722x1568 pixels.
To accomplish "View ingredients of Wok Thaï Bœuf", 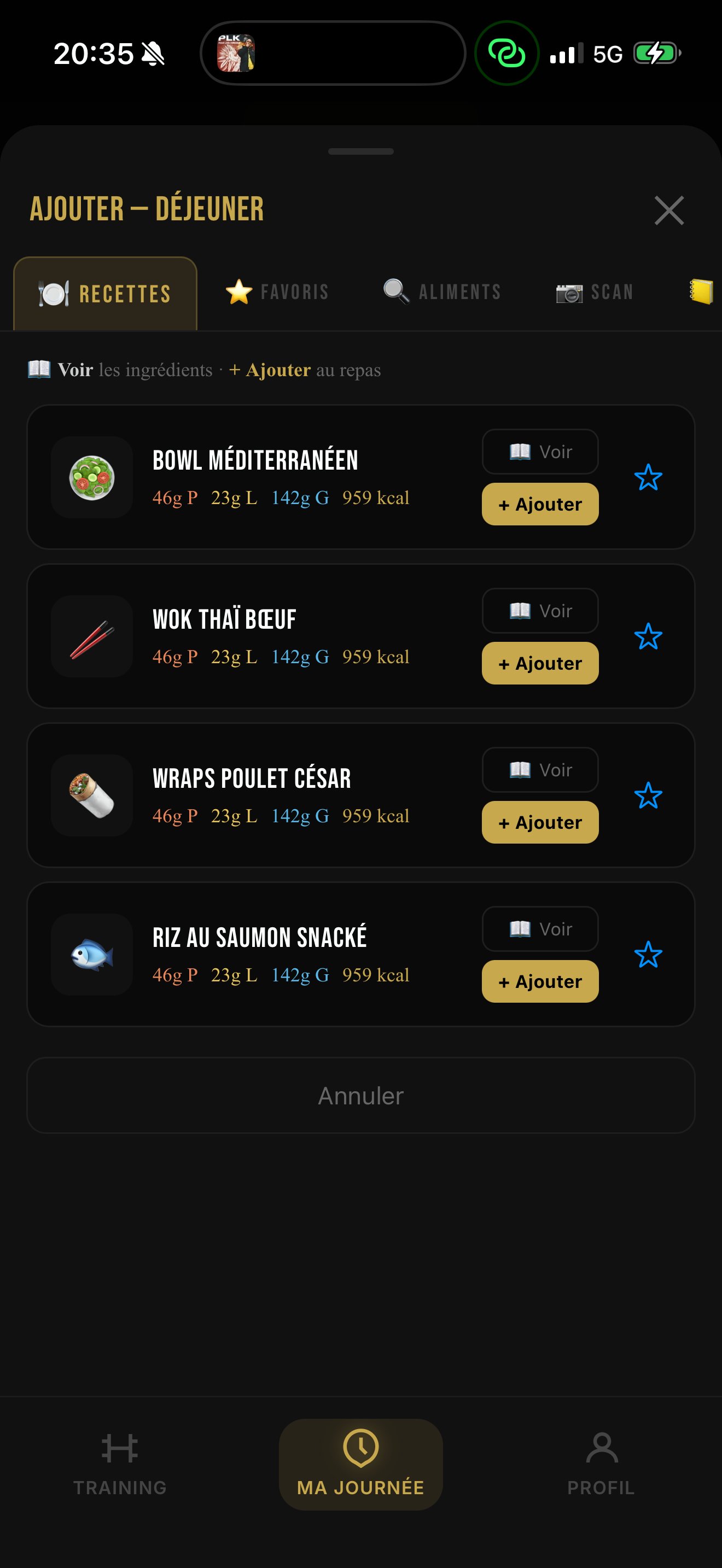I will click(x=540, y=611).
